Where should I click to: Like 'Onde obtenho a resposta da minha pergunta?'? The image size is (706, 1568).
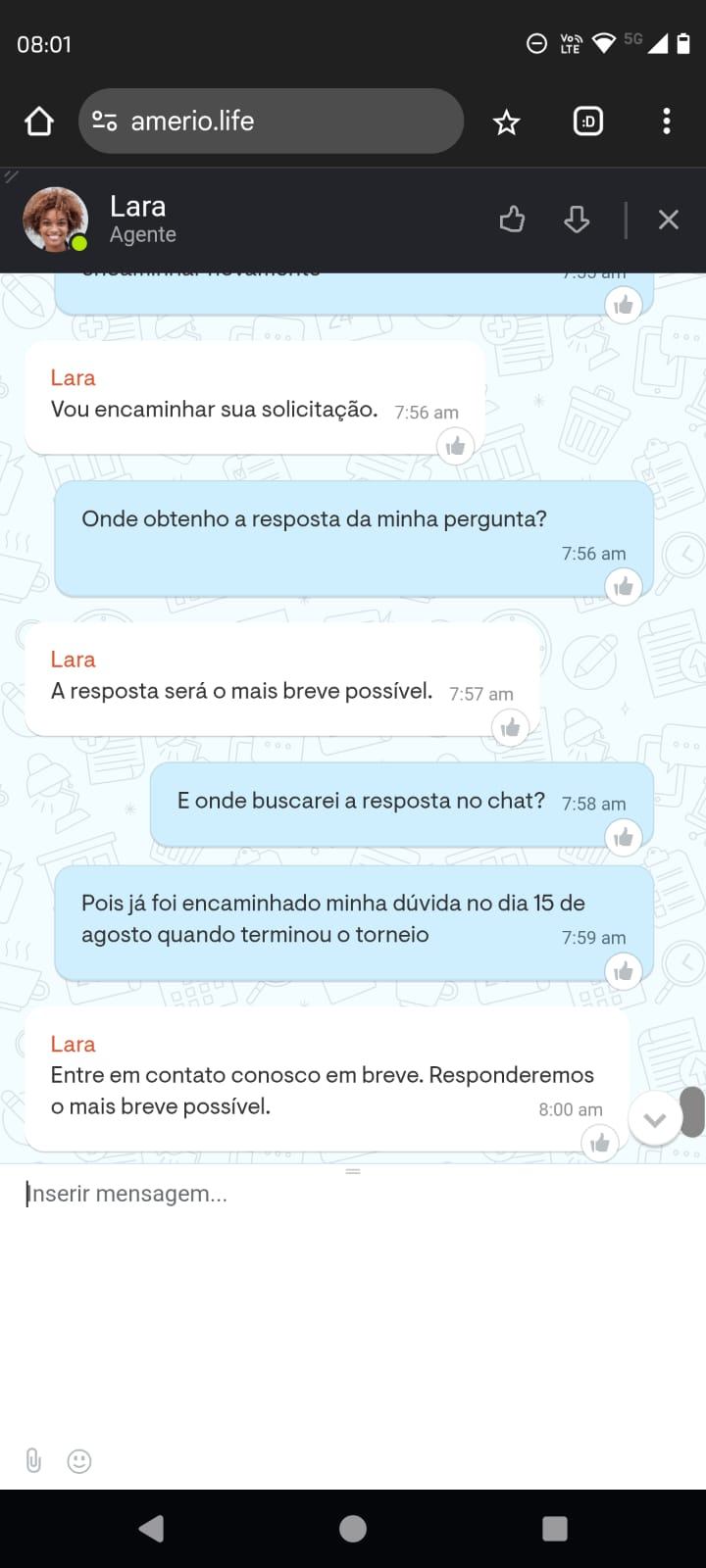coord(624,587)
